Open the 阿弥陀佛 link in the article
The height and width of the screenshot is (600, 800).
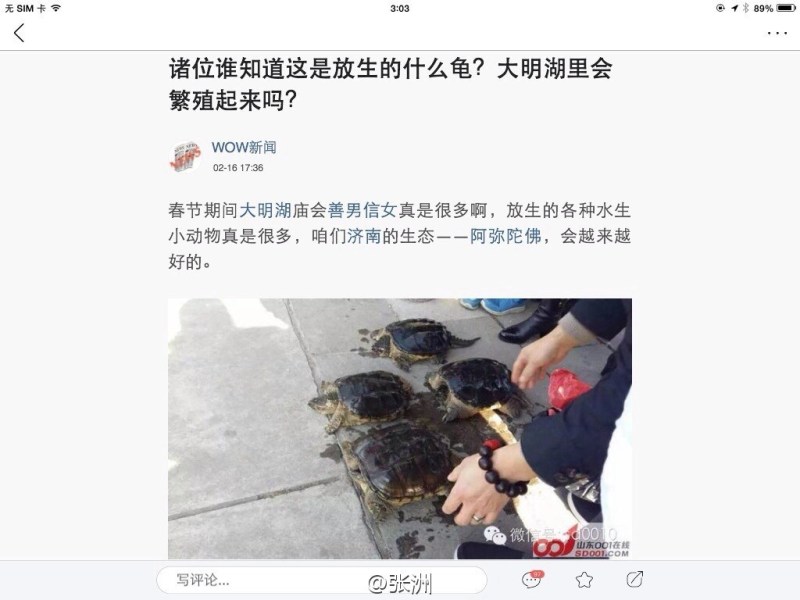coord(508,238)
